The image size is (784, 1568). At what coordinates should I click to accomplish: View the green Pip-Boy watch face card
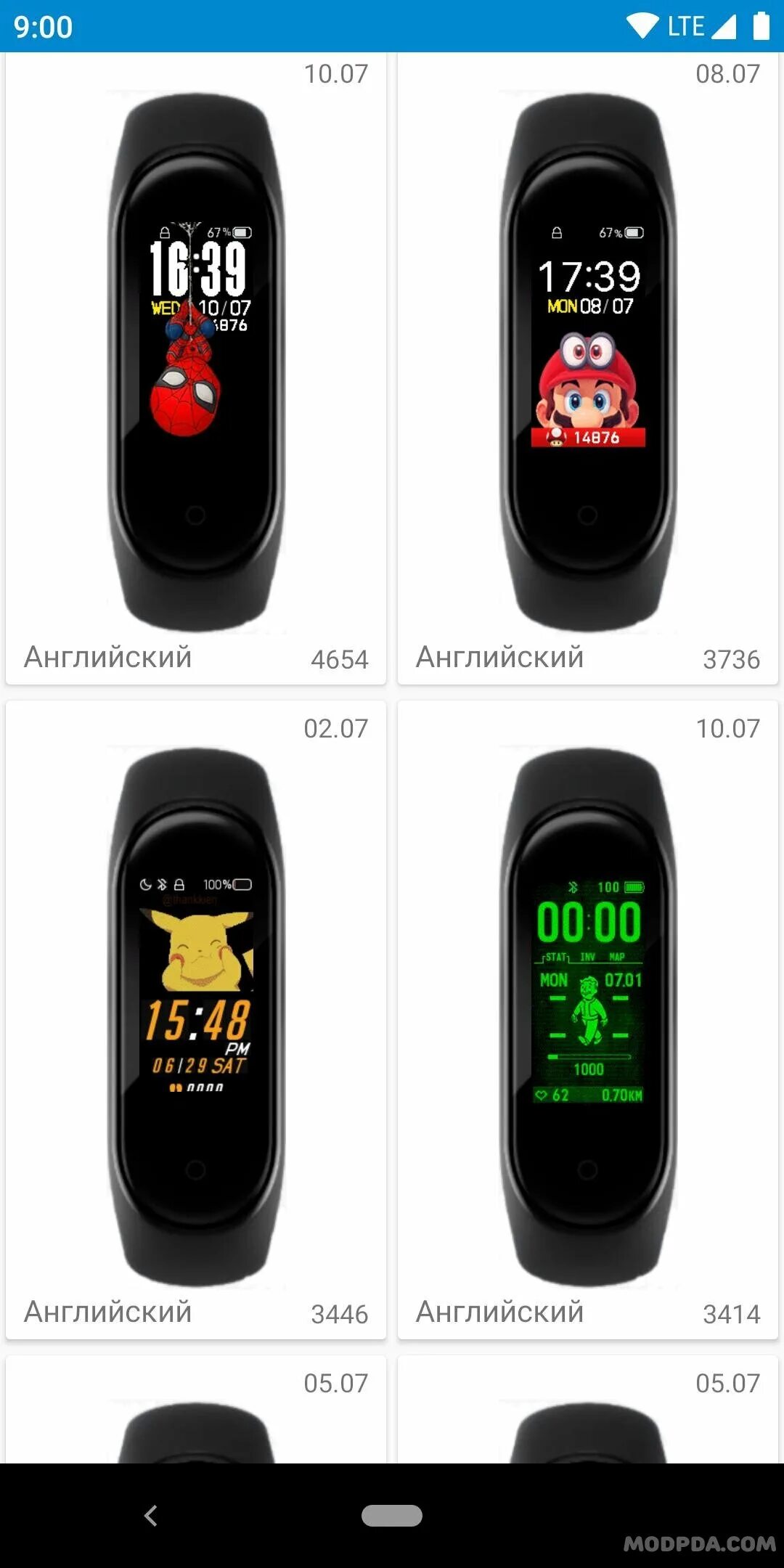pyautogui.click(x=588, y=1016)
